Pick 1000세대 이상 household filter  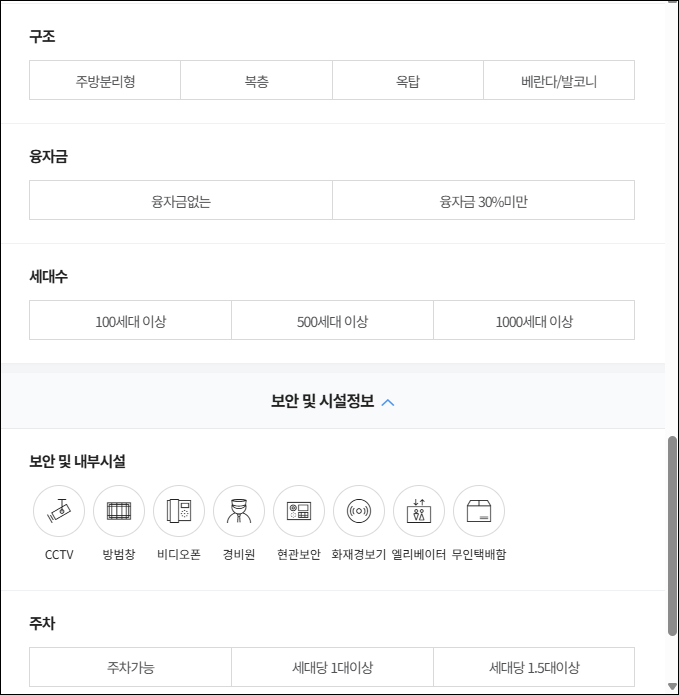coord(534,321)
